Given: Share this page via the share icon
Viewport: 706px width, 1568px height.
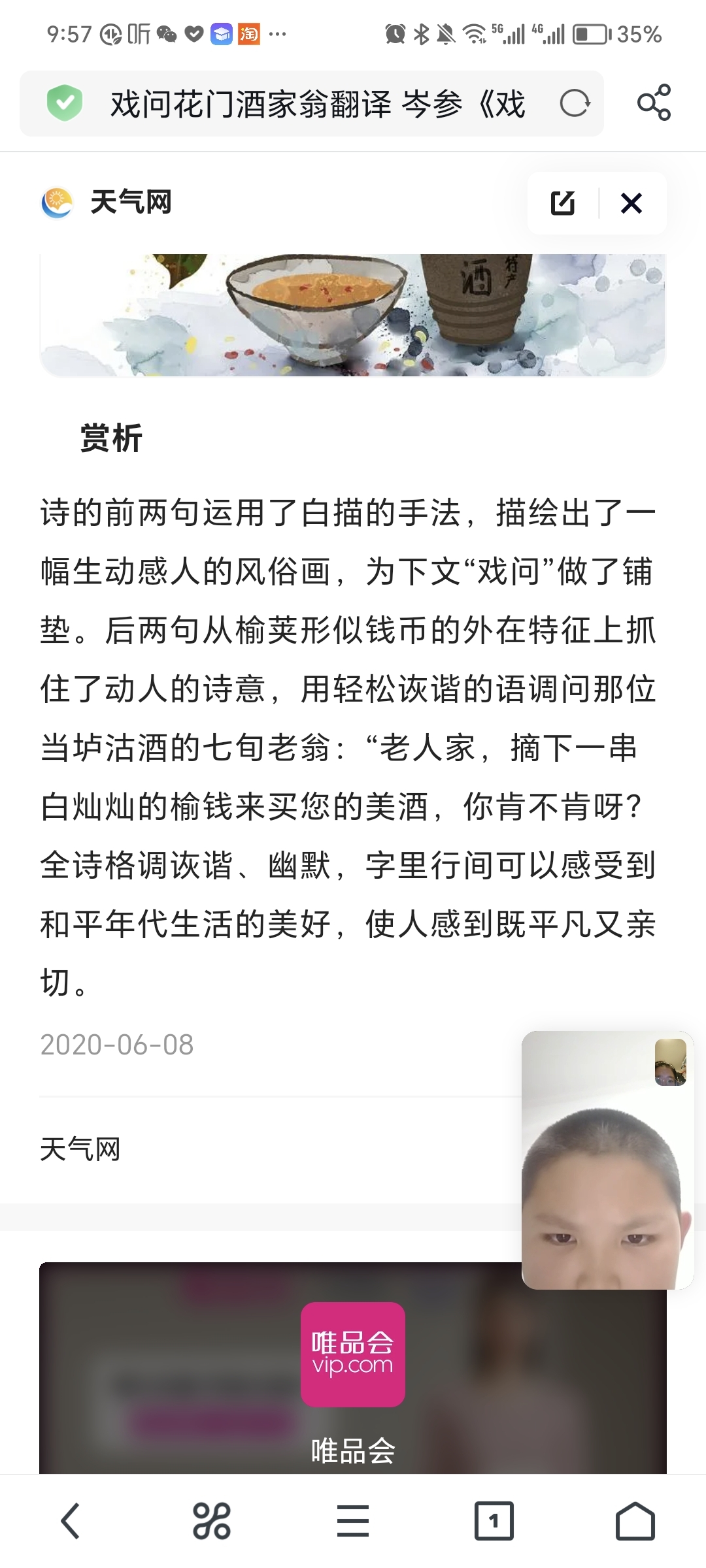Looking at the screenshot, I should pyautogui.click(x=654, y=103).
